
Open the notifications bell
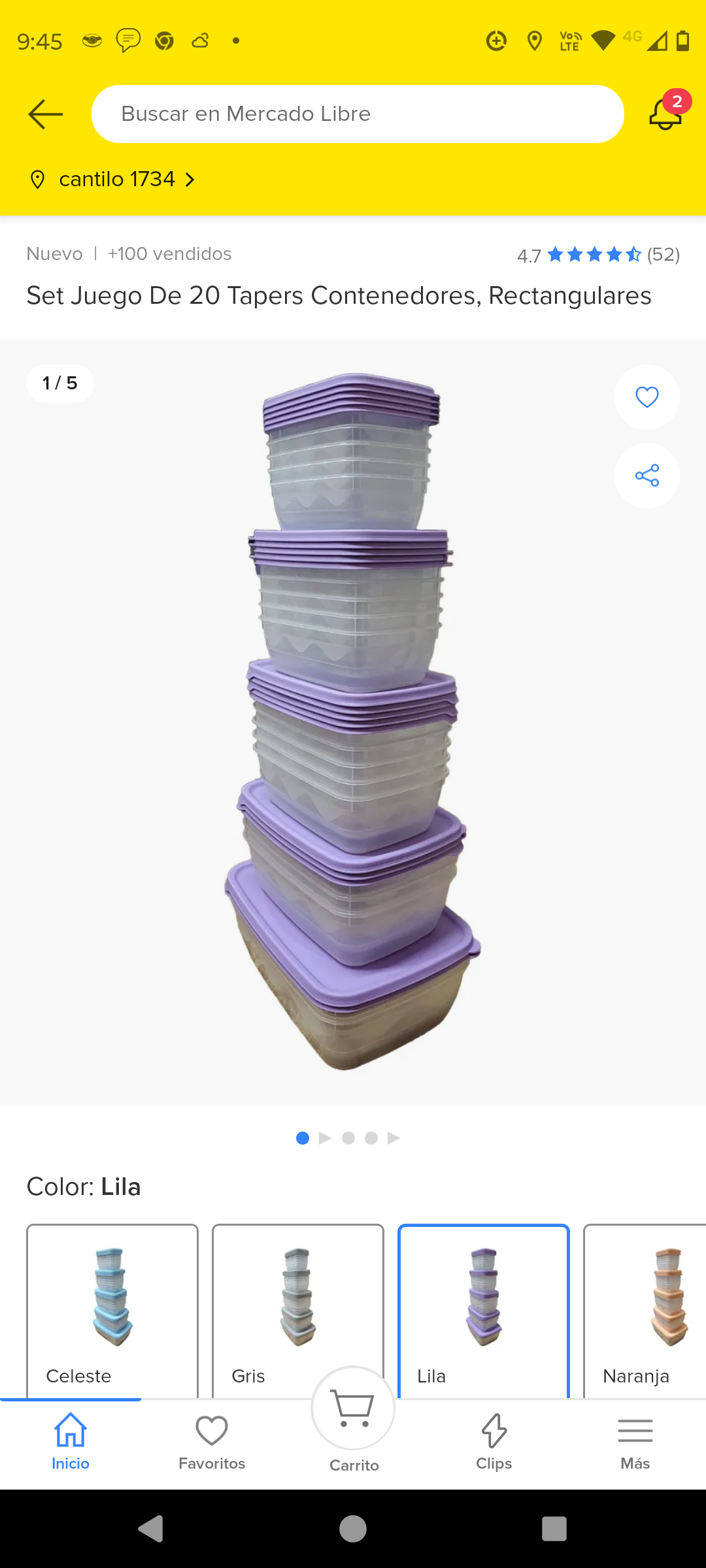click(665, 114)
